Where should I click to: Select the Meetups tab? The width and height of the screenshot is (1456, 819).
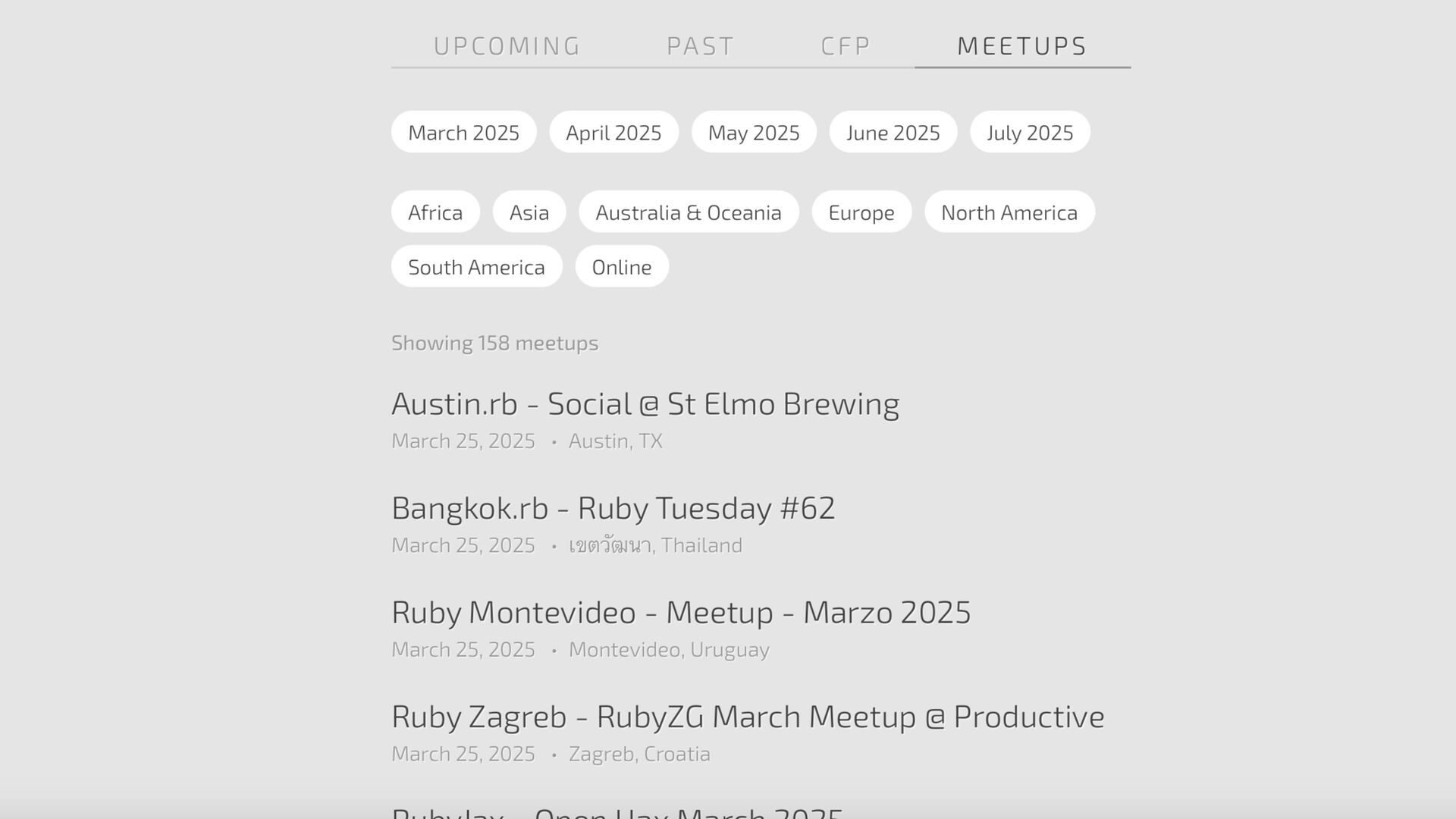coord(1021,46)
